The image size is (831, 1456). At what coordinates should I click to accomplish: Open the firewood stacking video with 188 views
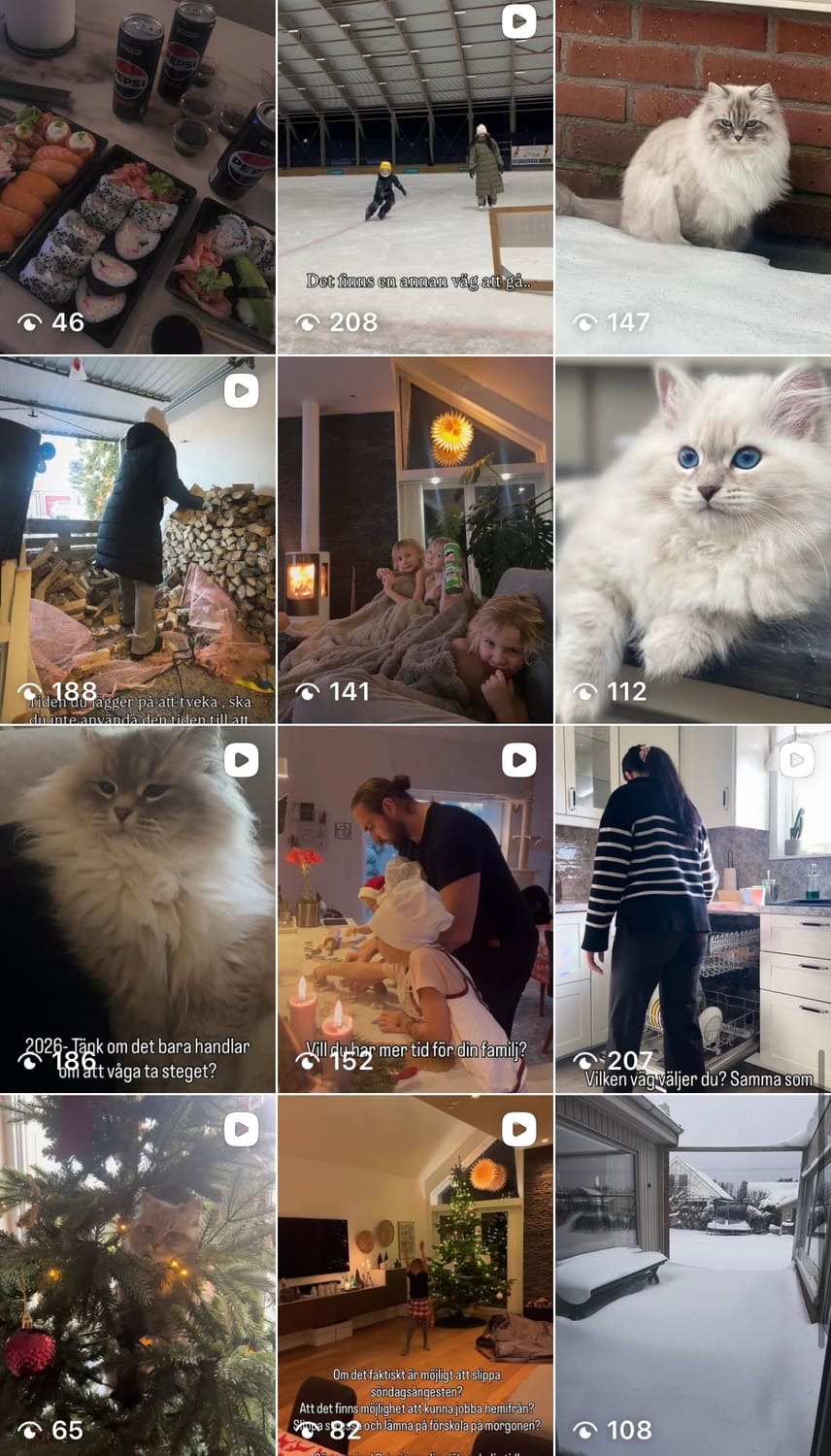coord(137,540)
